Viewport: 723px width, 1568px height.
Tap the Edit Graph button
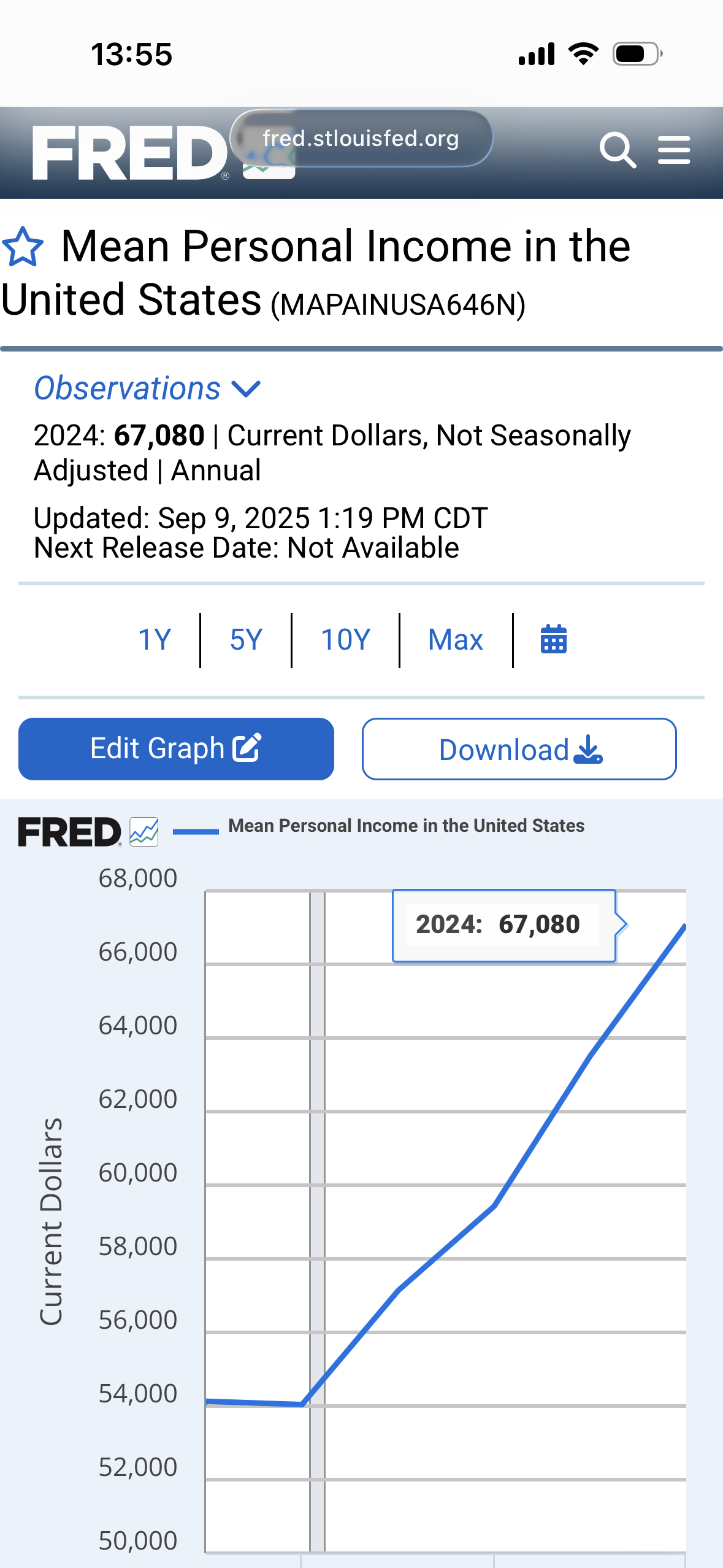pyautogui.click(x=176, y=749)
